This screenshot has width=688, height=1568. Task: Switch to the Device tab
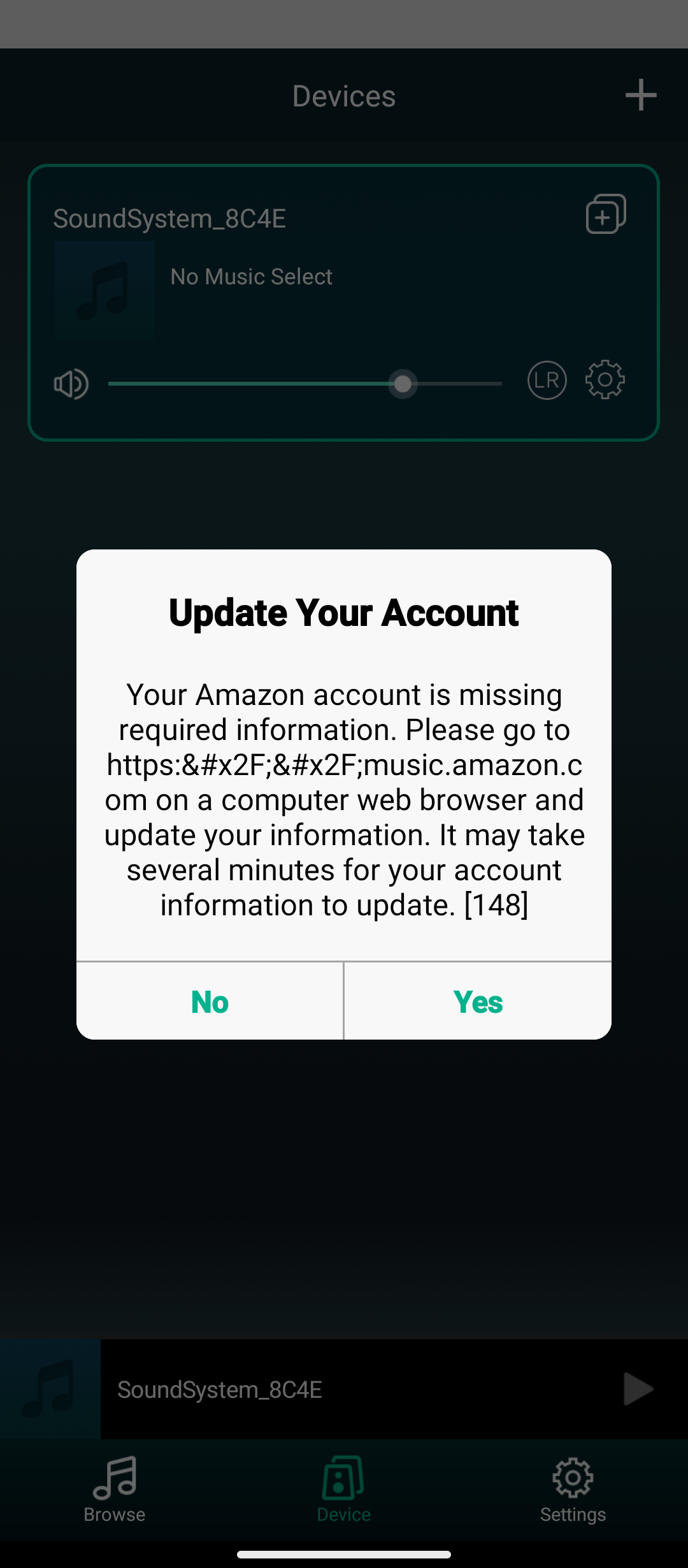pyautogui.click(x=344, y=1490)
